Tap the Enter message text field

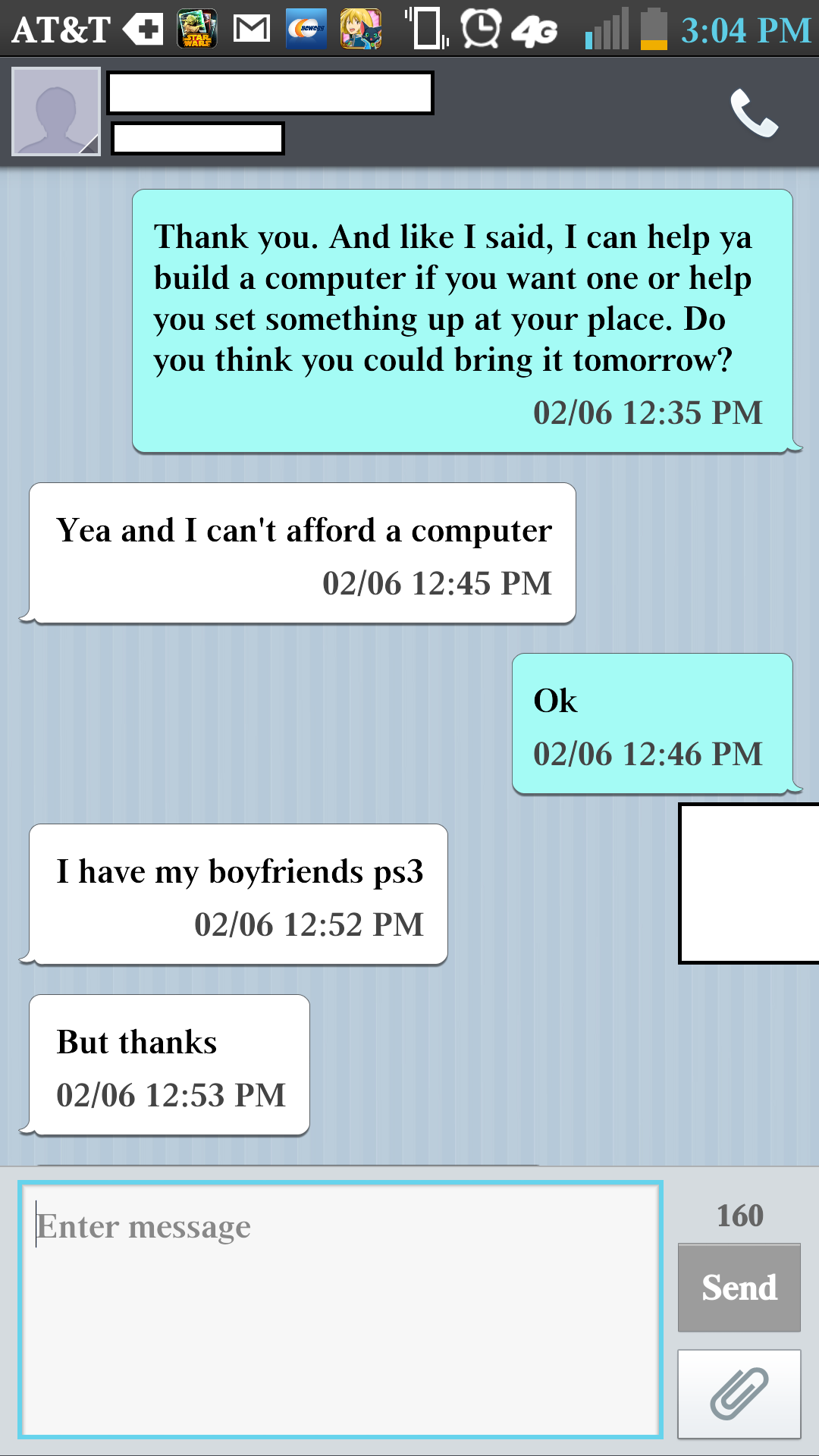point(340,1309)
